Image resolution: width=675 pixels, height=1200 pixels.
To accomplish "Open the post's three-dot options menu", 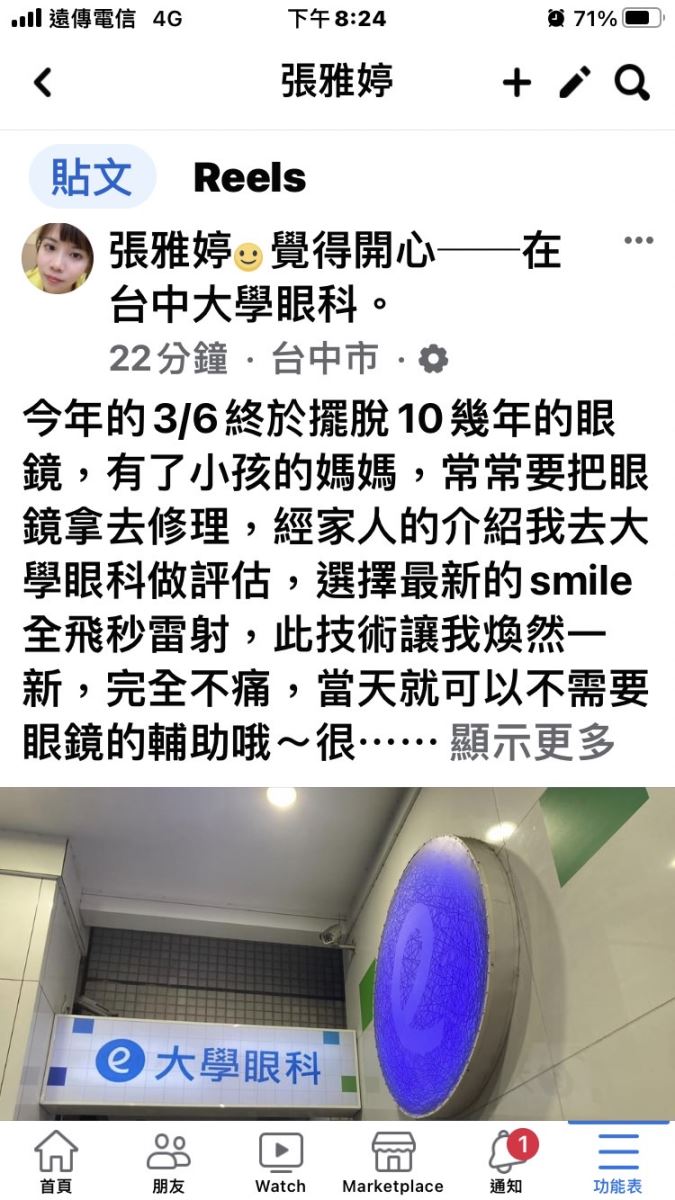I will (638, 240).
